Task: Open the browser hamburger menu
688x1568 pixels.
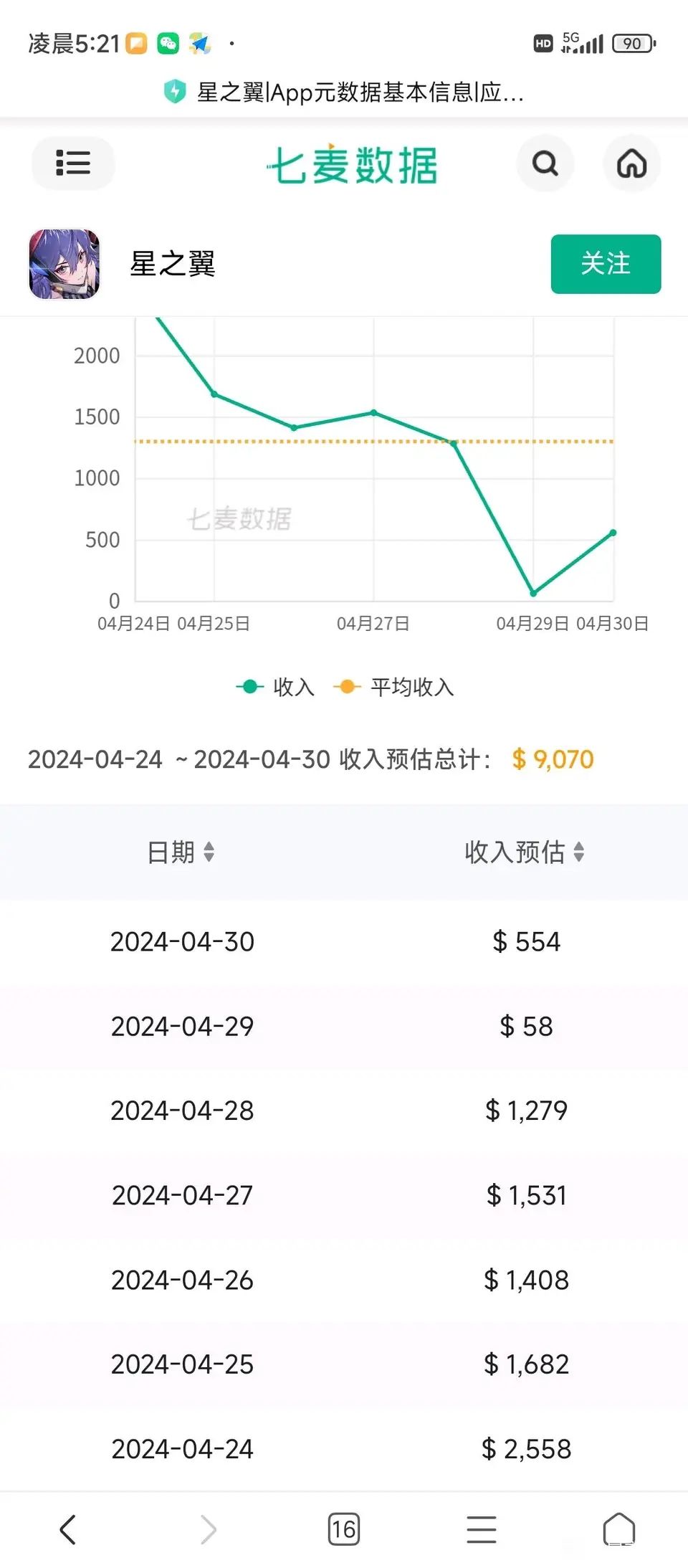Action: click(482, 1529)
